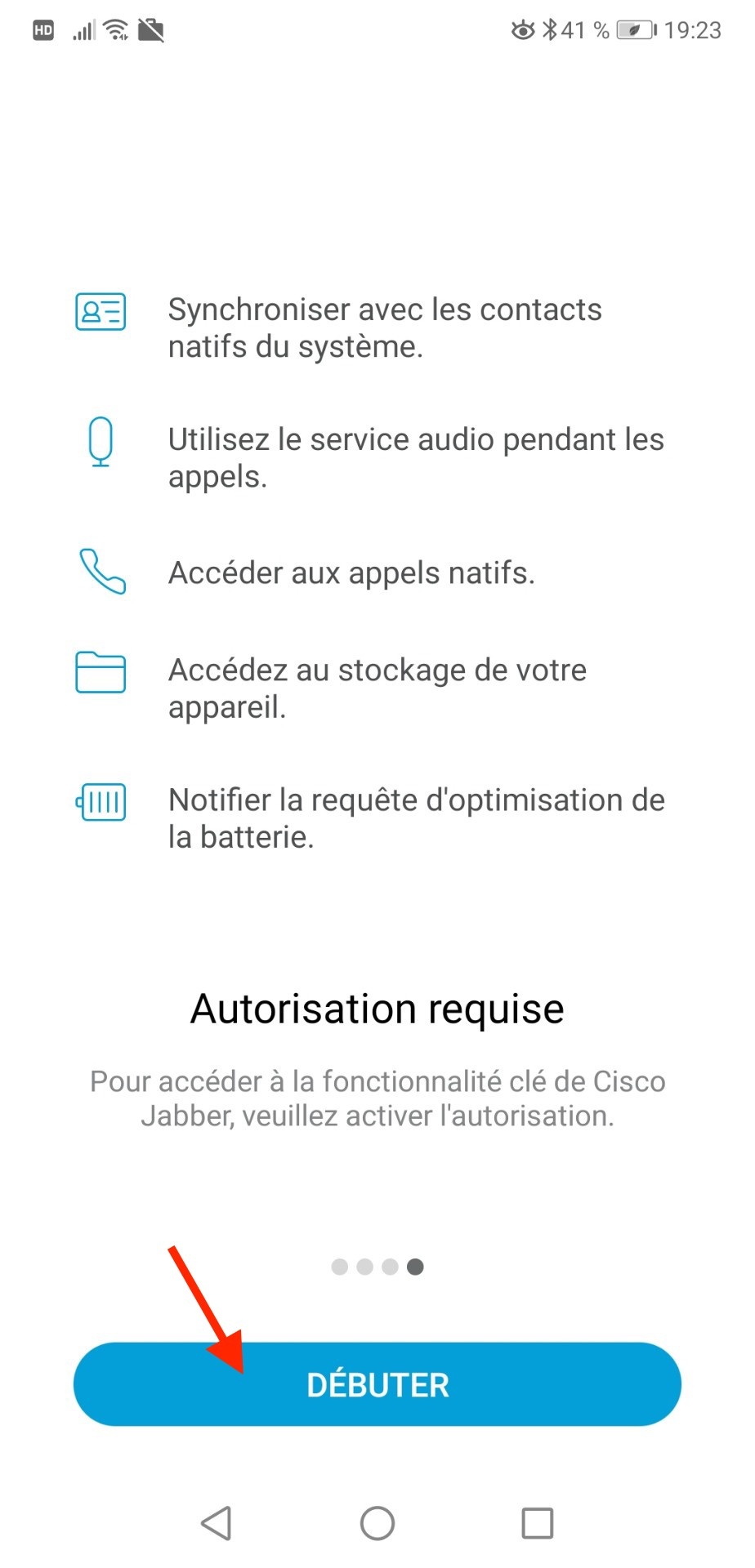Screen dimensions: 755x1568
Task: Tap the DÉBUTER button
Action: click(x=377, y=1384)
